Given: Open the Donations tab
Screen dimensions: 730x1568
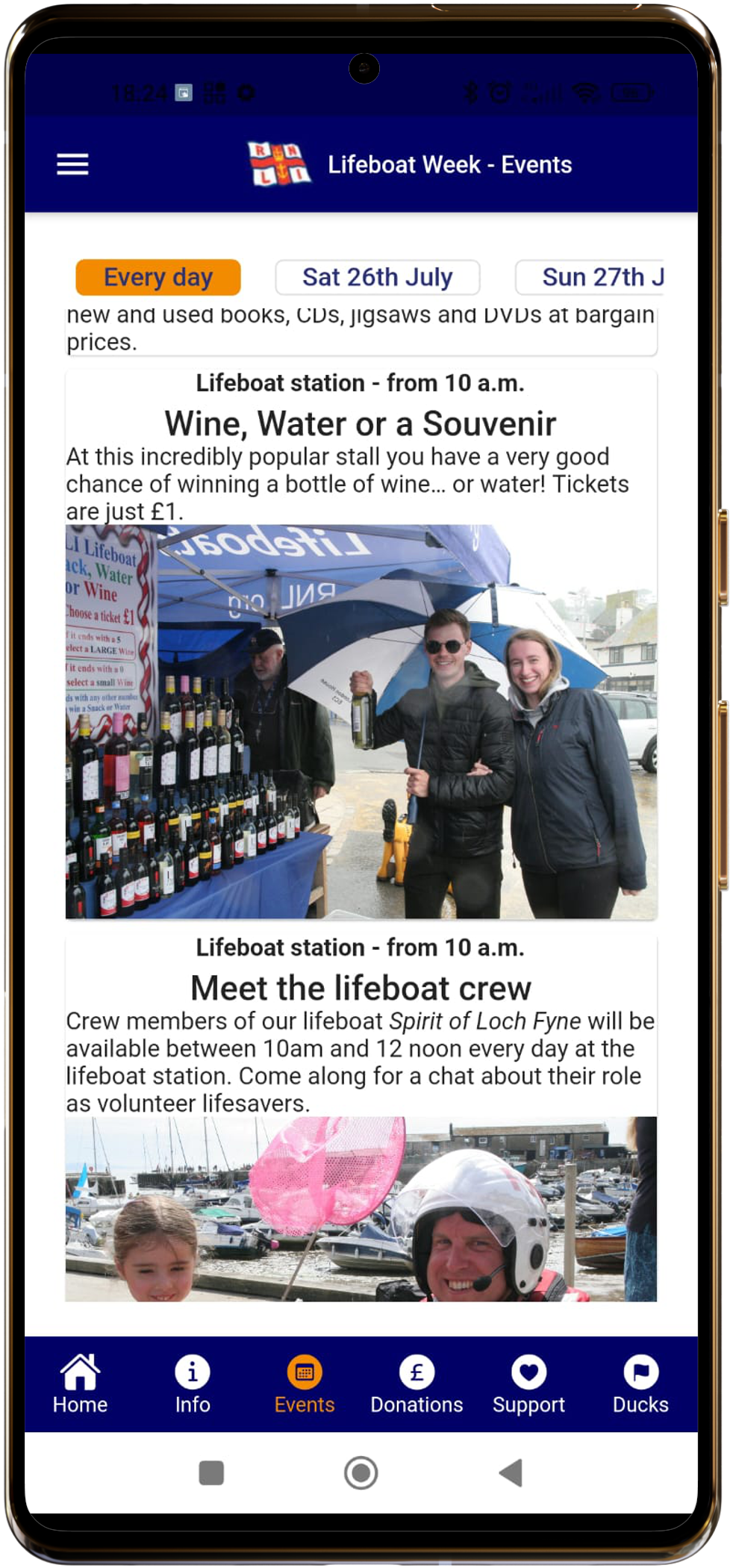Looking at the screenshot, I should pos(417,1384).
